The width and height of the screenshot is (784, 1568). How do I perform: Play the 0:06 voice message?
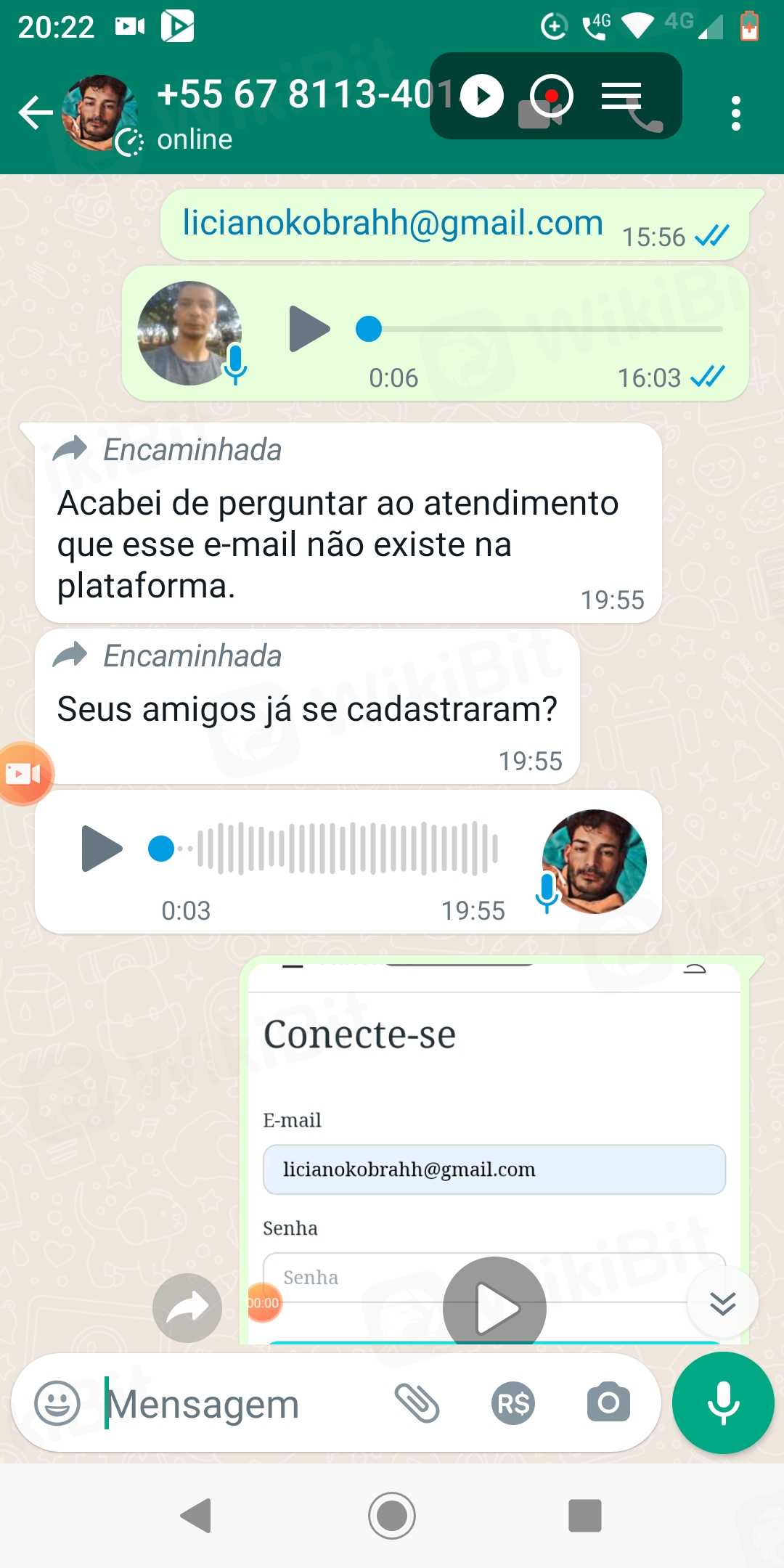coord(309,329)
